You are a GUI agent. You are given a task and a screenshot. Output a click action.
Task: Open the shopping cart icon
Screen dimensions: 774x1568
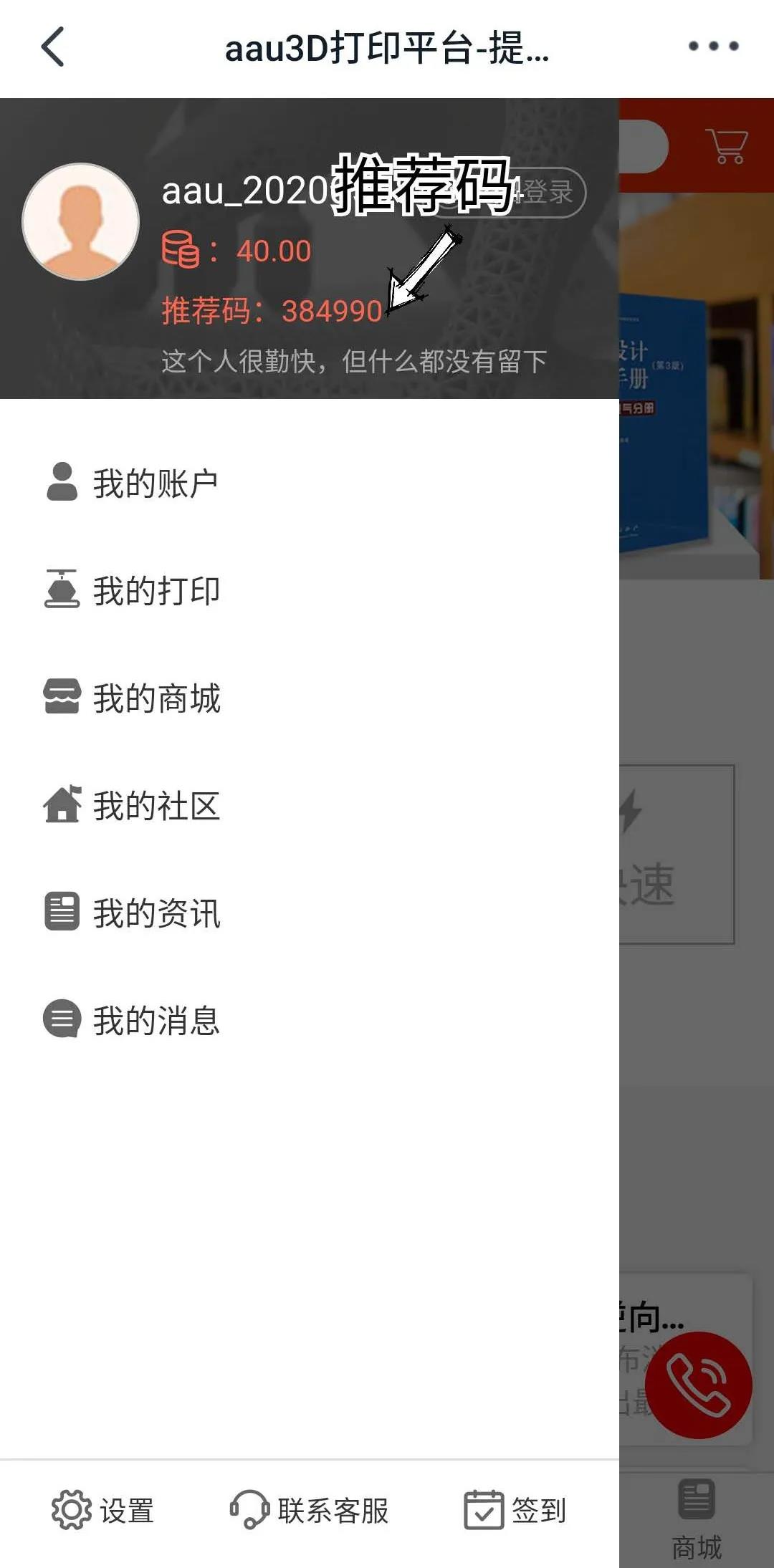[727, 146]
